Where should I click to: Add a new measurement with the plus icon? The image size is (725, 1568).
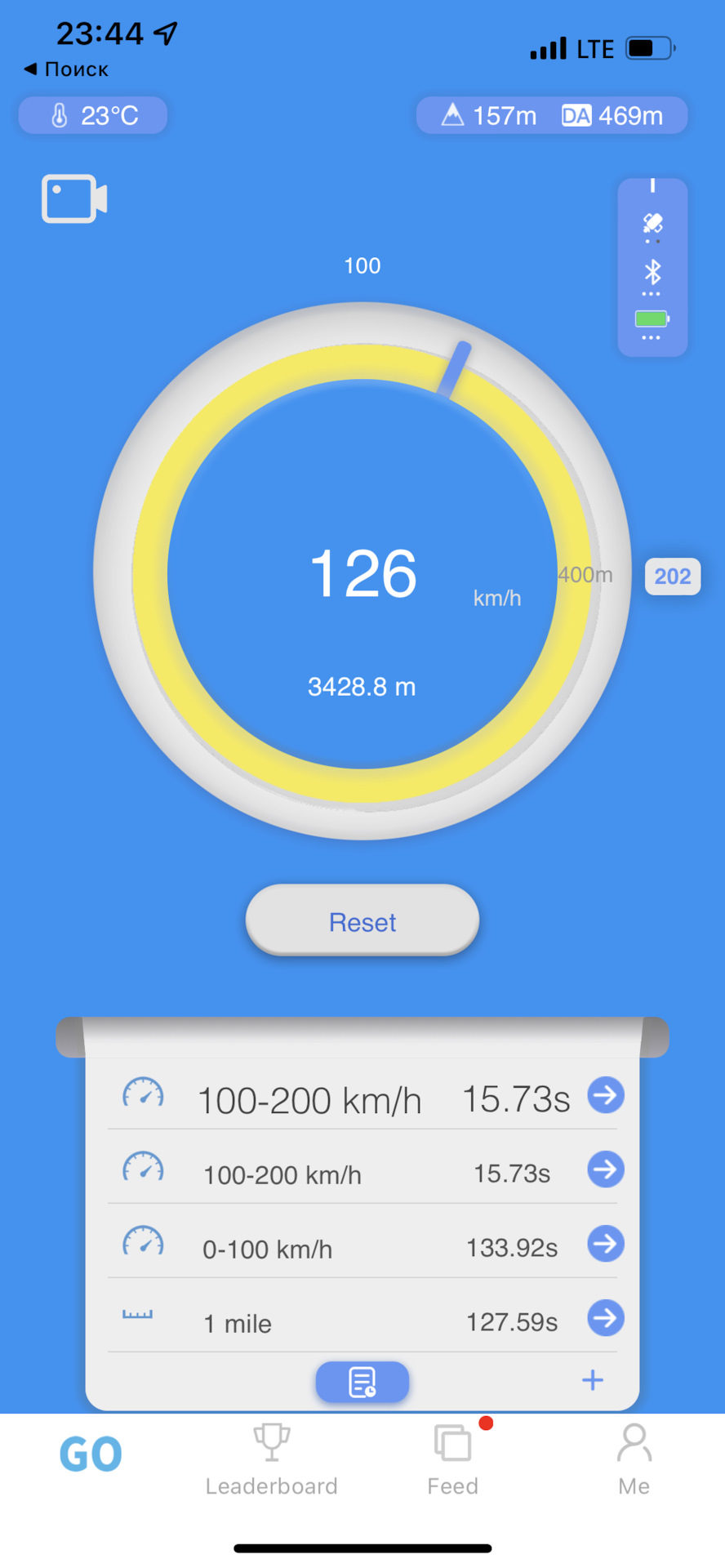[592, 1380]
